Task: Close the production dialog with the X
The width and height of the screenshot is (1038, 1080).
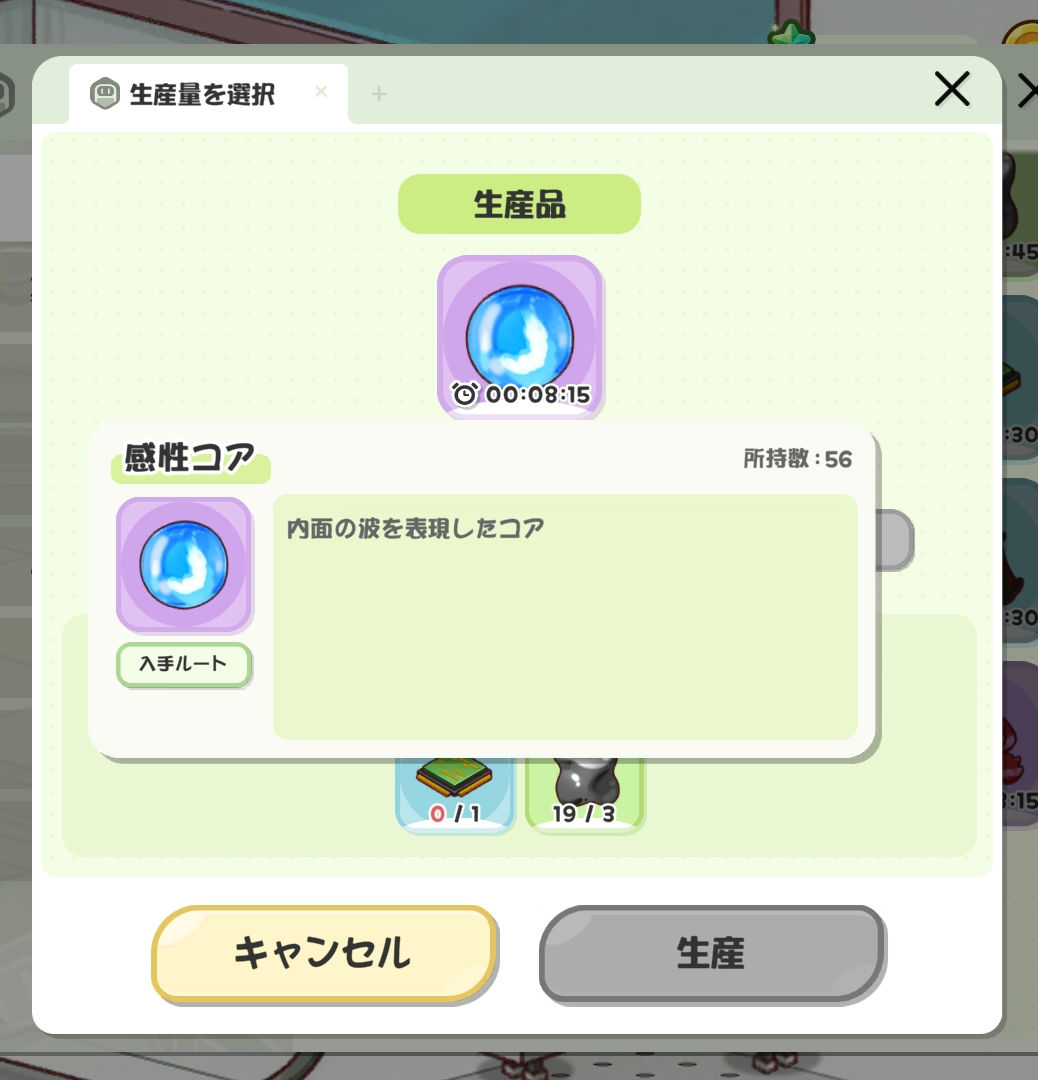Action: point(951,91)
